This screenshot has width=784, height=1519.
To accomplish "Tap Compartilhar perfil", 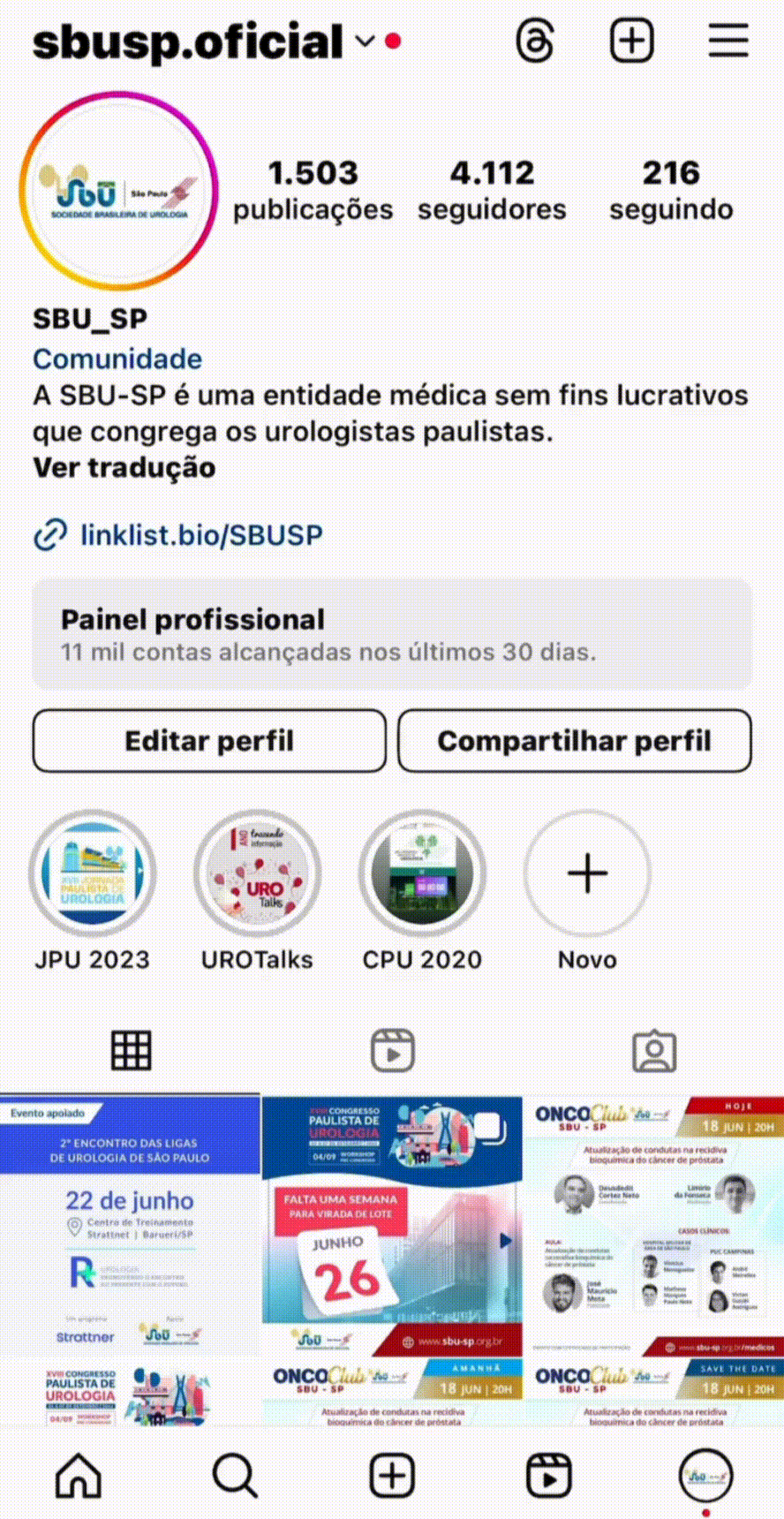I will click(575, 741).
